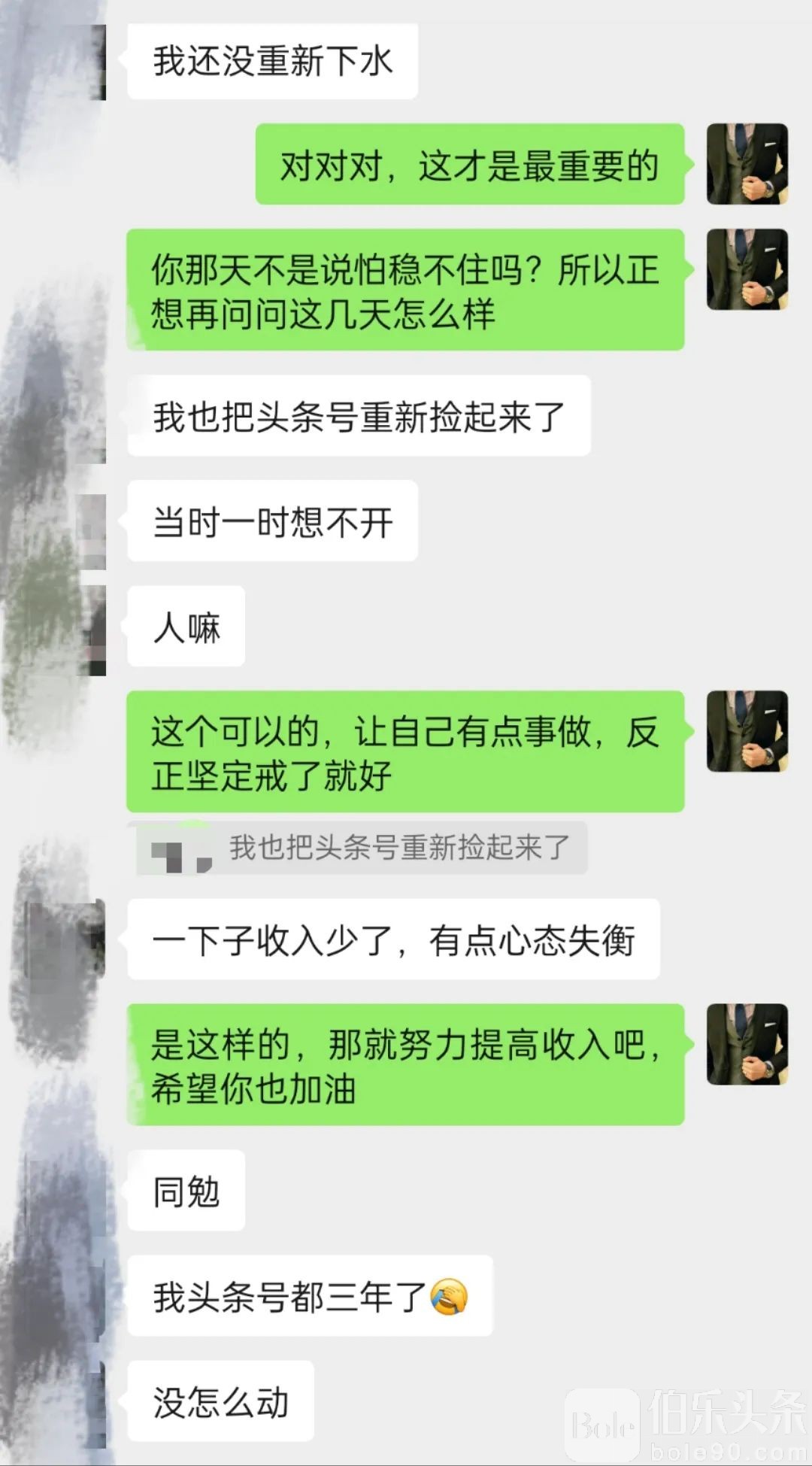This screenshot has height=1466, width=812.
Task: Open sender avatar beside "对对对，这才是最重要的"
Action: 747,164
